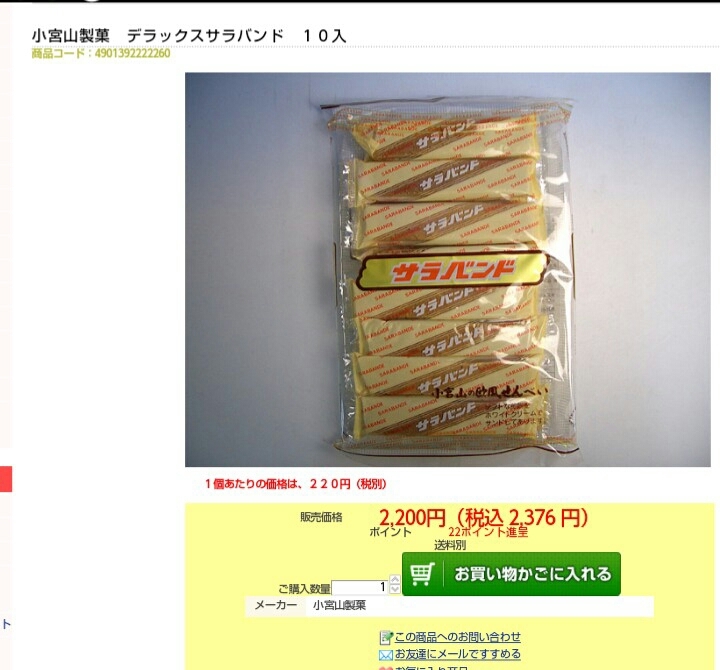Tap the サラバンド product image

click(x=448, y=270)
